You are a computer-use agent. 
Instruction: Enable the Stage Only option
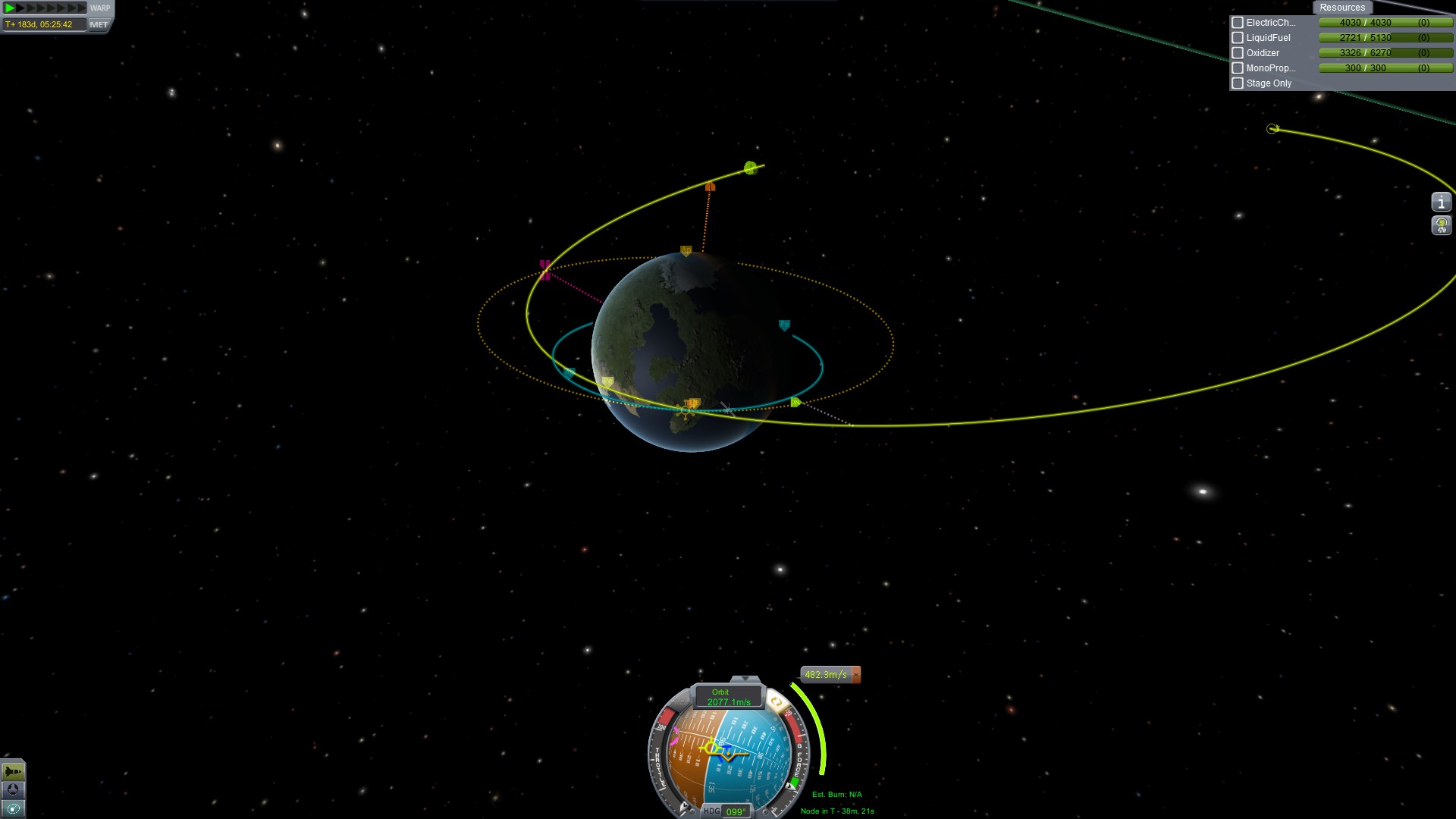[1238, 83]
